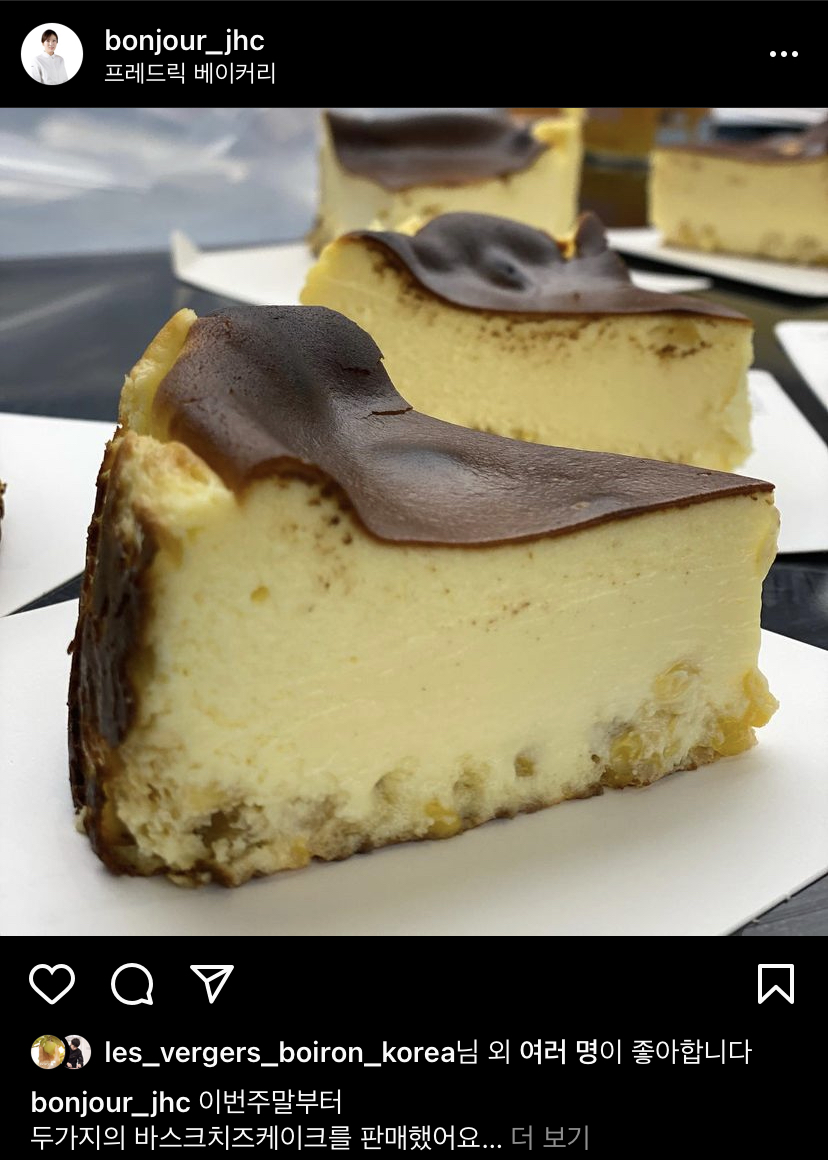Like this cheesecake post
Viewport: 828px width, 1160px height.
click(x=52, y=984)
